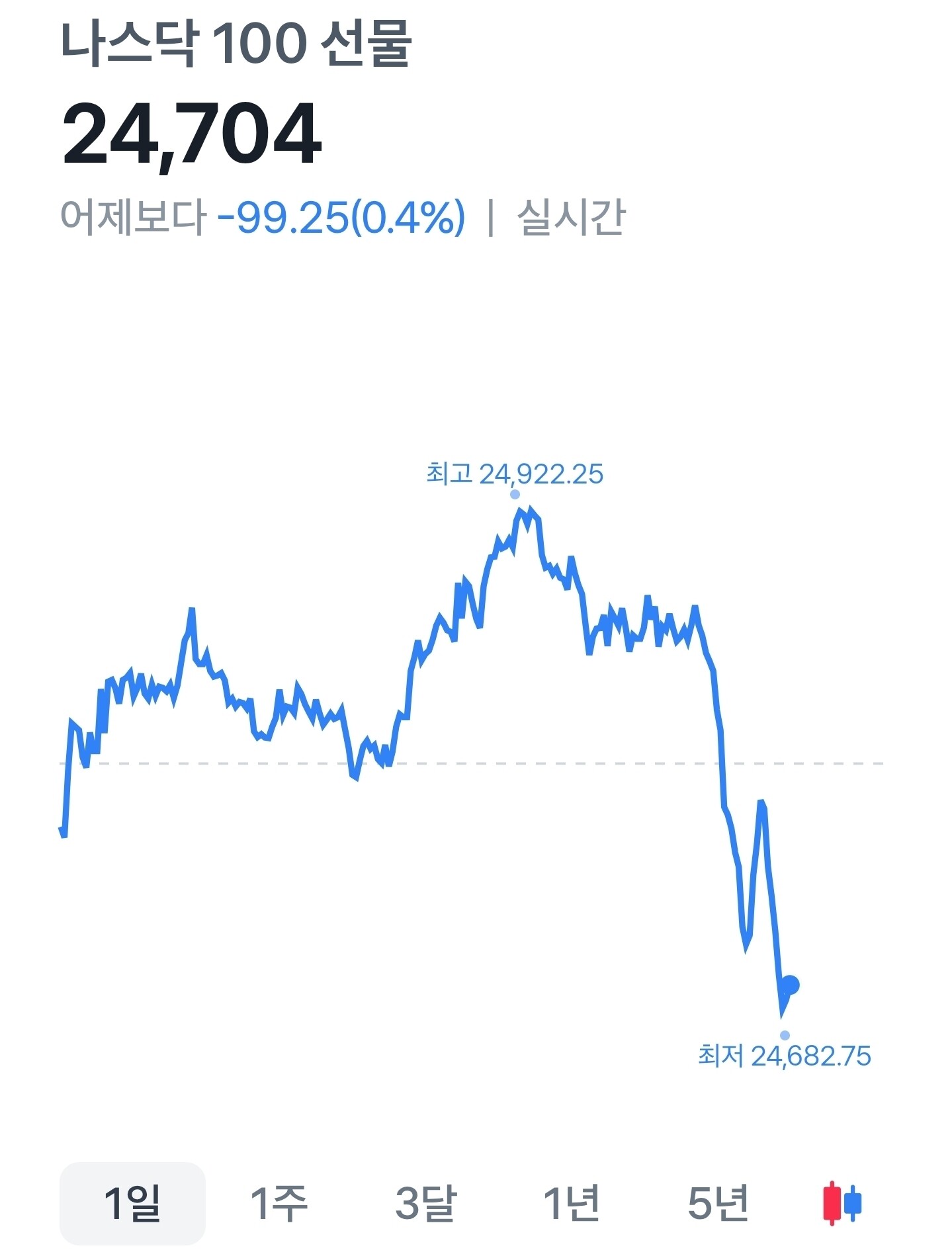The height and width of the screenshot is (1260, 952).
Task: Switch to candlestick chart view
Action: pos(842,1202)
